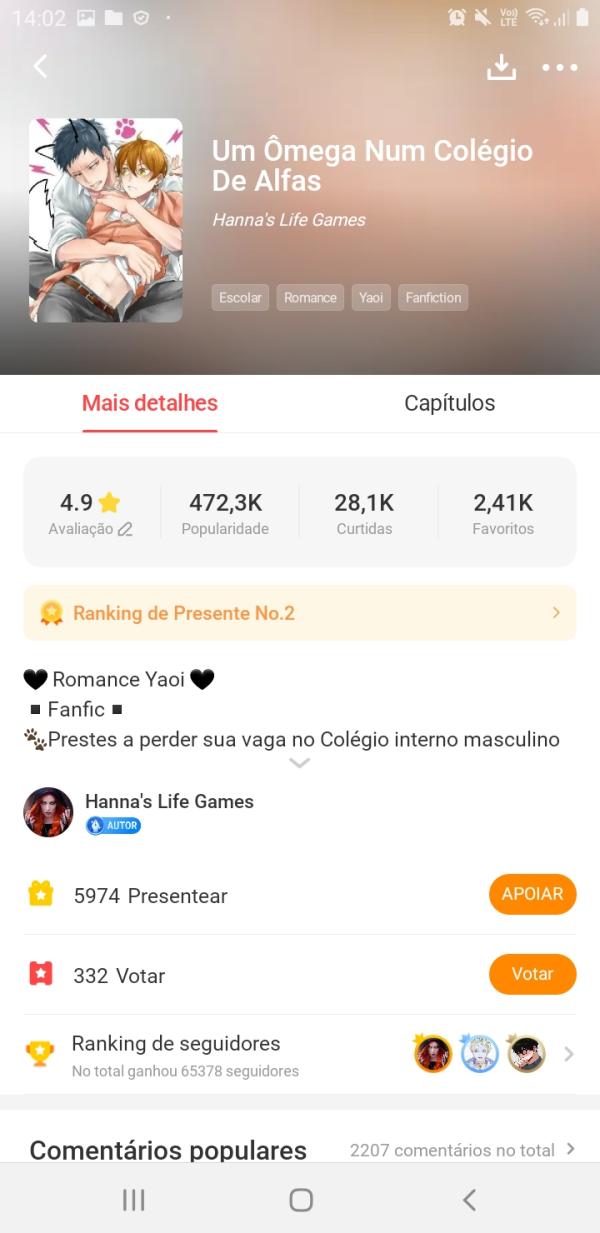Select the Mais detalhes tab

click(x=150, y=403)
